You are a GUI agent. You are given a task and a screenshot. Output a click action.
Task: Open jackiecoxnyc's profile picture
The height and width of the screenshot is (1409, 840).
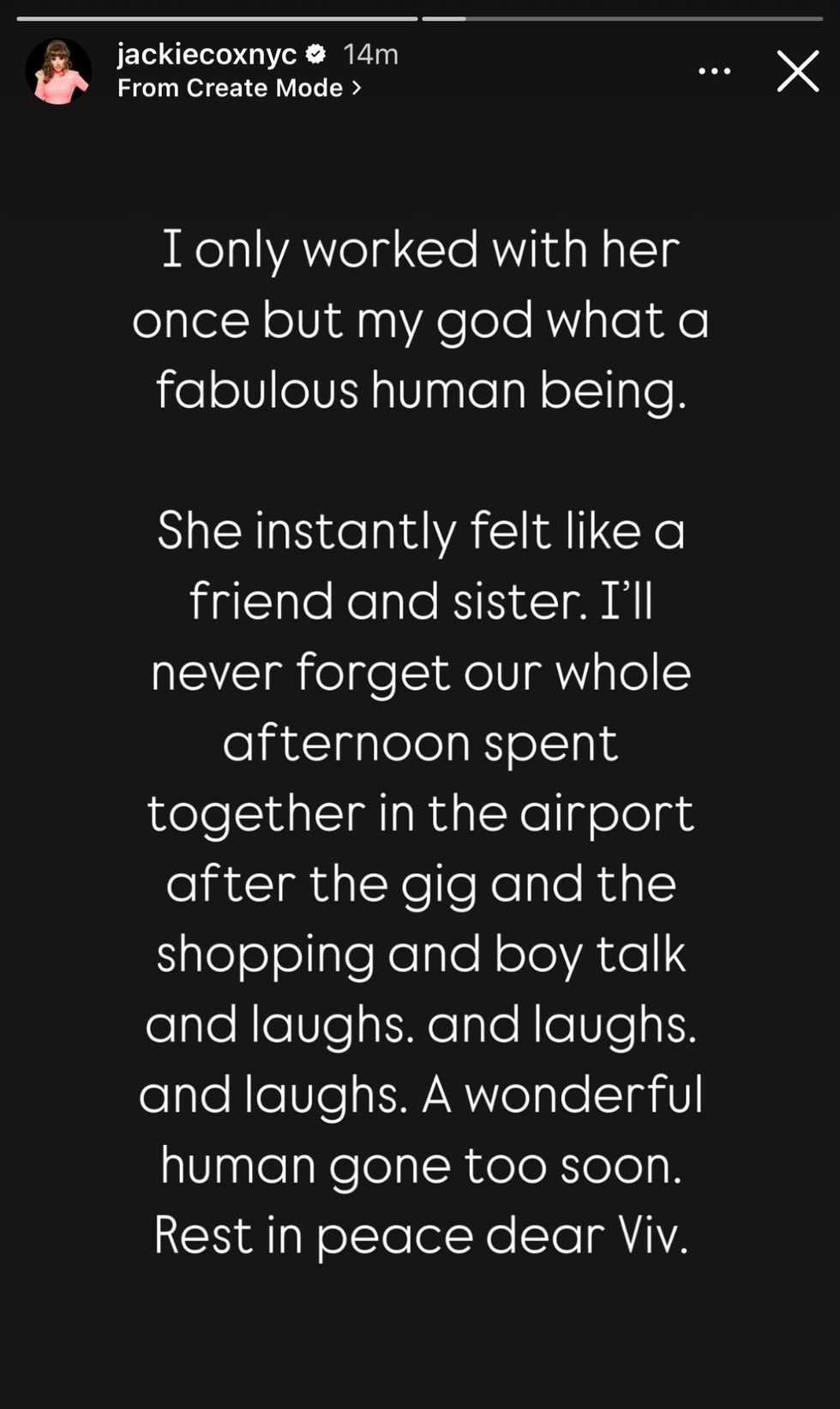click(58, 72)
